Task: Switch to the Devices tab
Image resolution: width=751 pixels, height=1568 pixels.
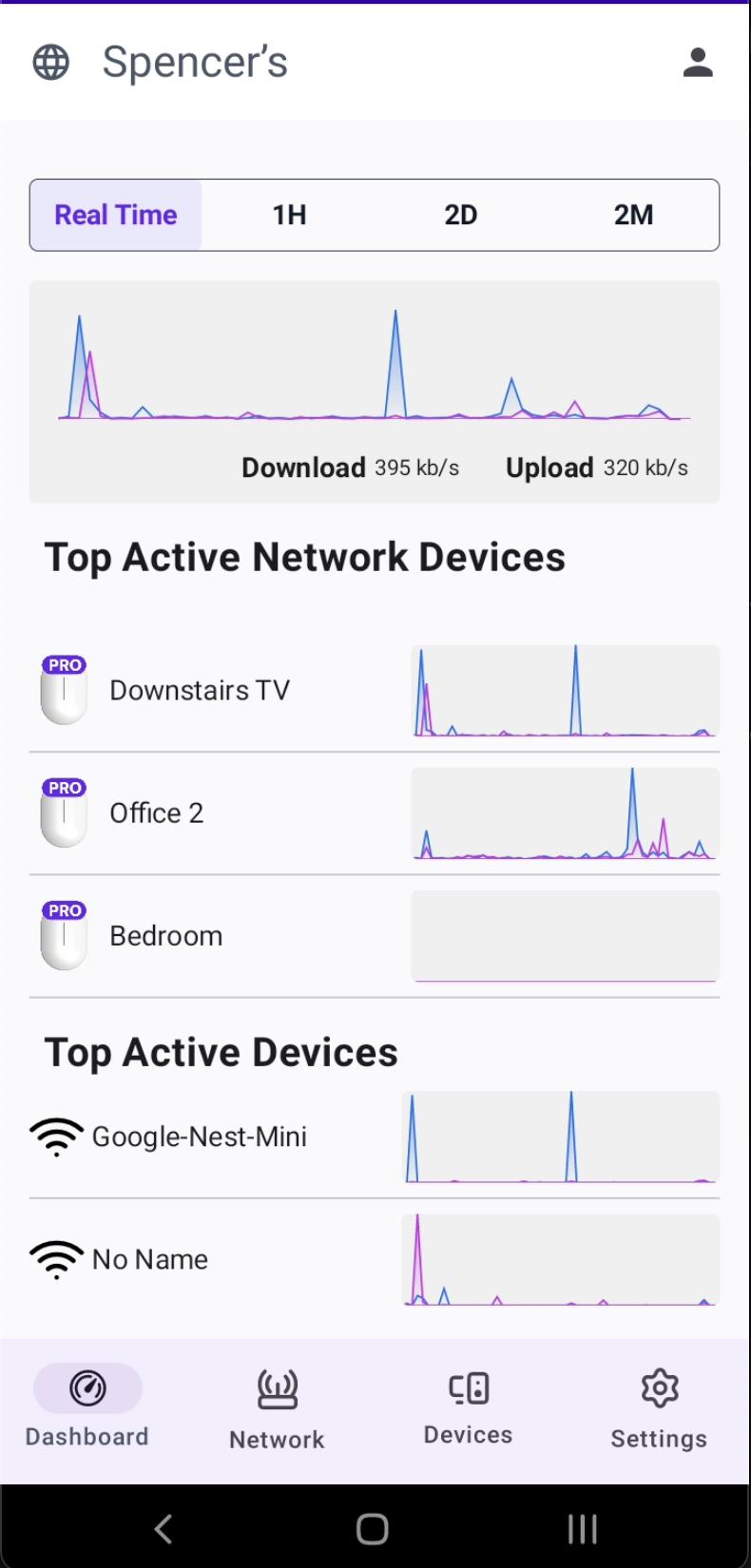Action: [469, 1408]
